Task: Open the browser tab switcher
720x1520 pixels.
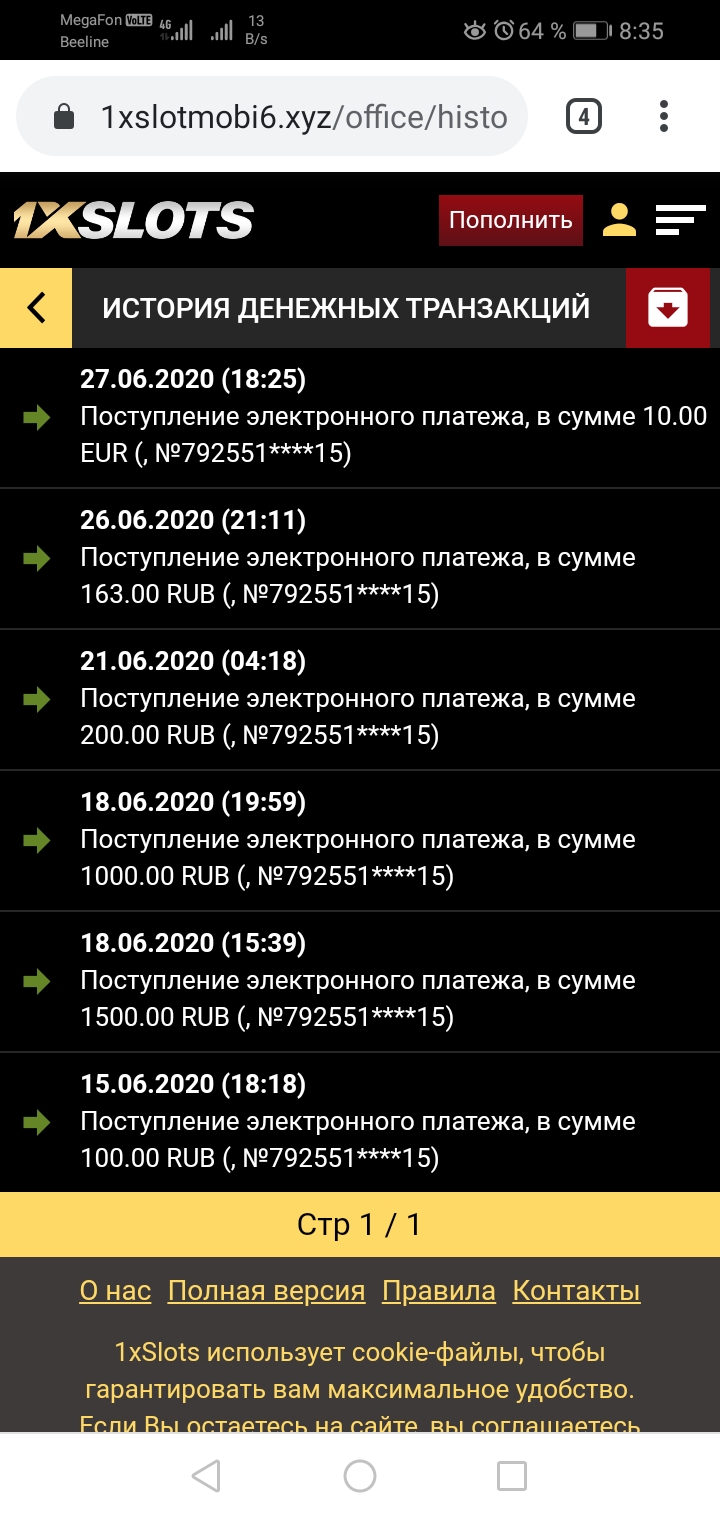Action: pos(584,118)
